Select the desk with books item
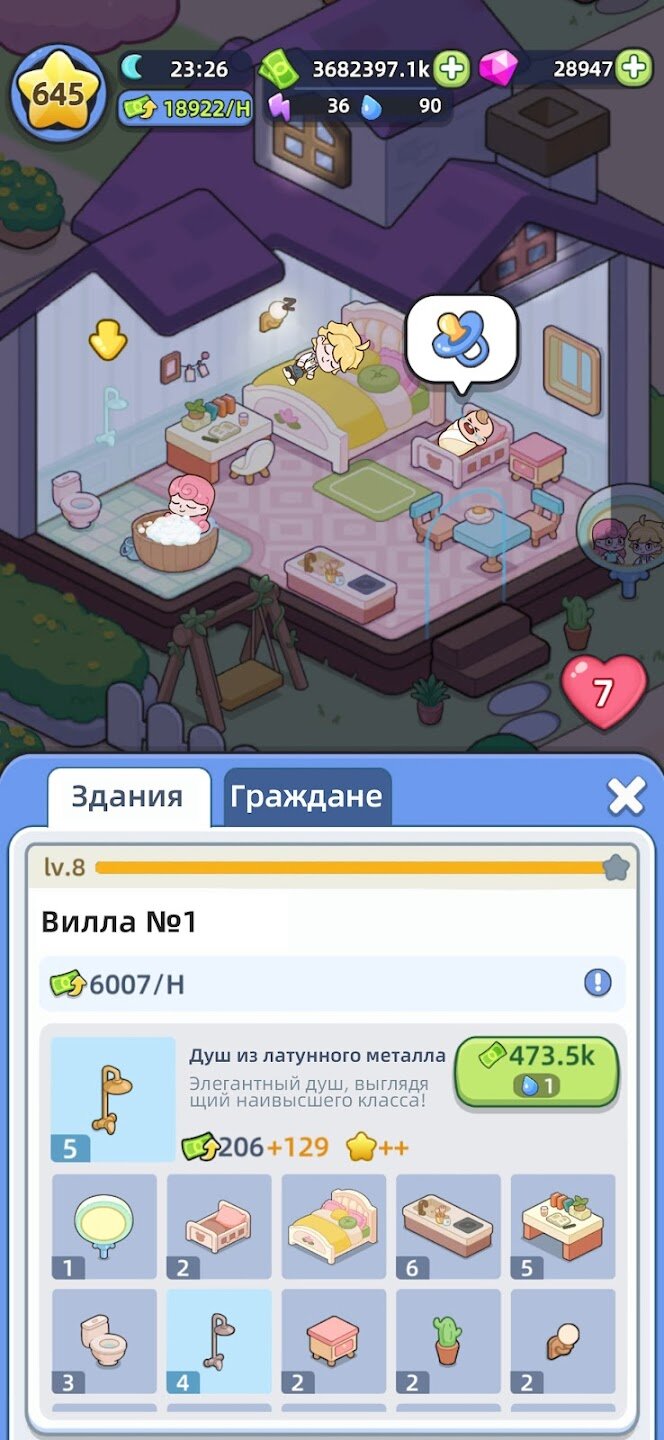Image resolution: width=664 pixels, height=1440 pixels. coord(563,1226)
